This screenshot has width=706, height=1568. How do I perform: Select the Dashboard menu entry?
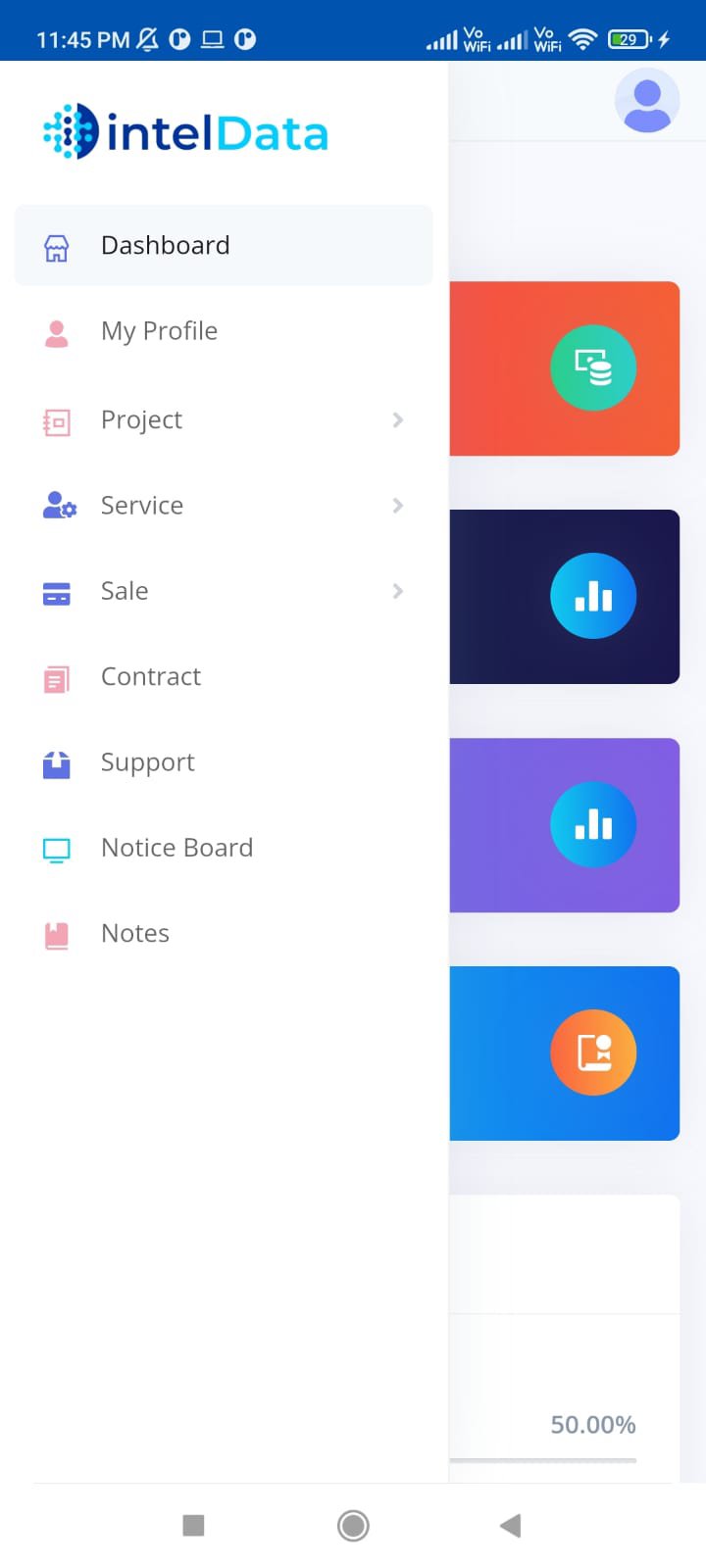click(165, 246)
